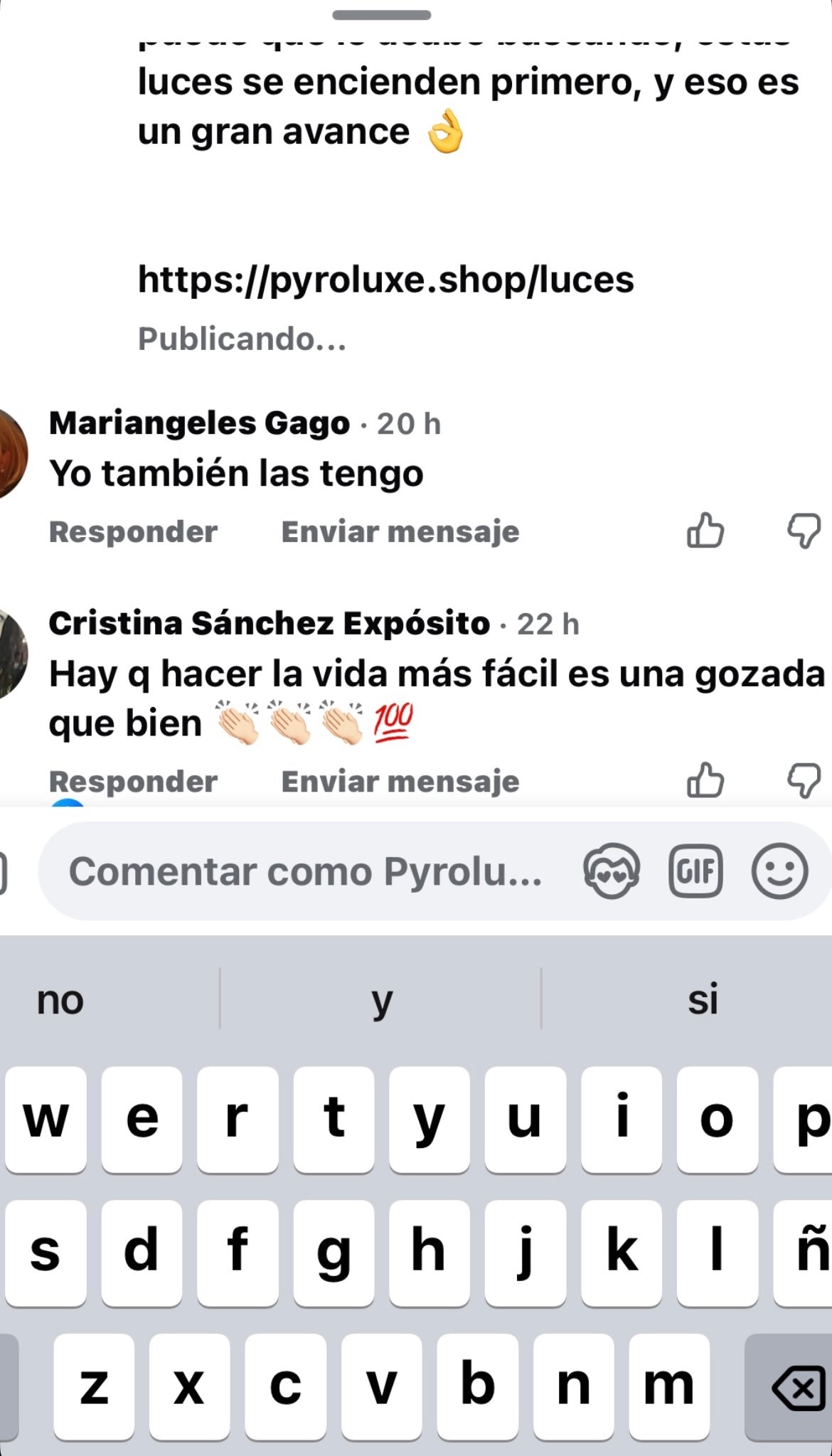Send a message to Mariangeles Gago
The image size is (832, 1456).
400,532
